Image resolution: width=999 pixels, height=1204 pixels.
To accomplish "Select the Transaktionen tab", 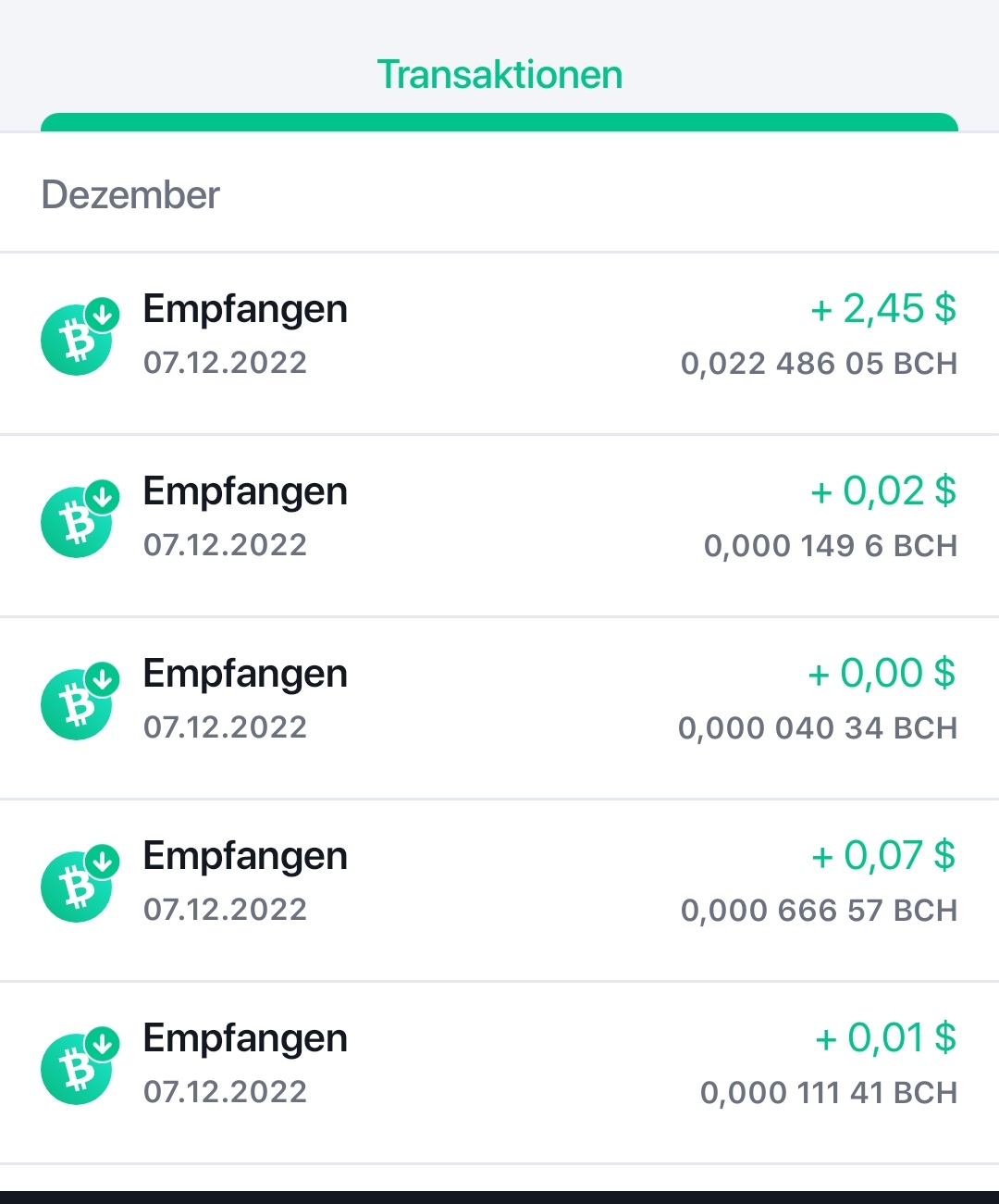I will pyautogui.click(x=499, y=75).
